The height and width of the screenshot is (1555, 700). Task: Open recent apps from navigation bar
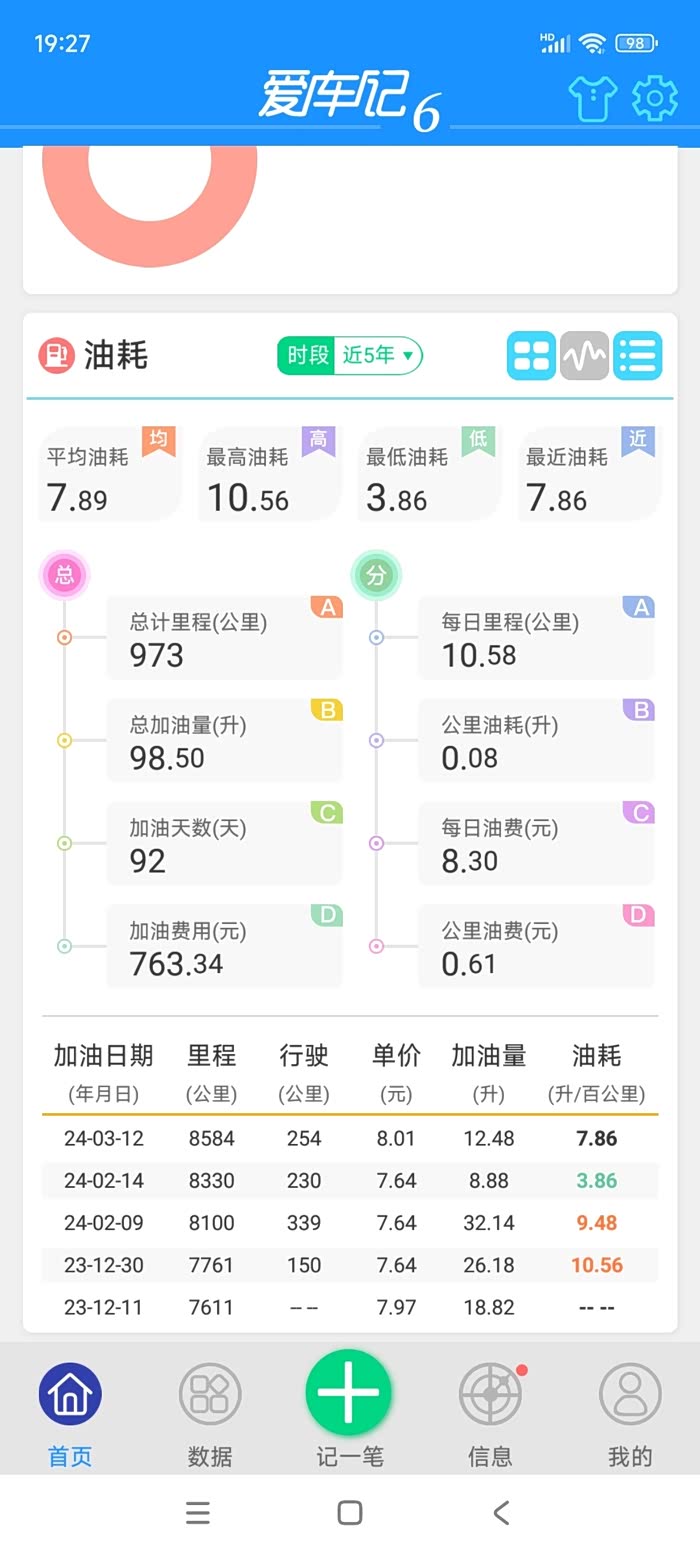(x=198, y=1512)
